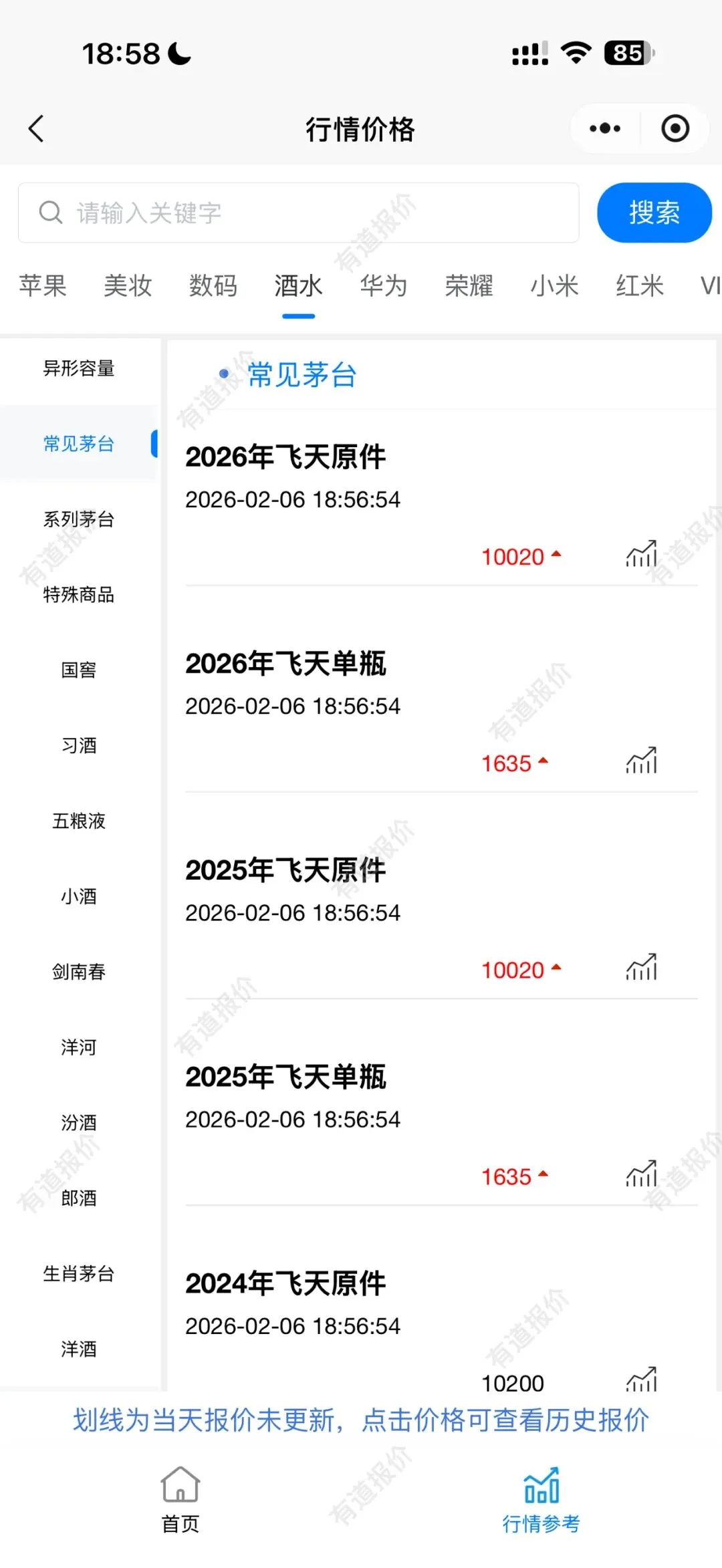This screenshot has height=1568, width=722.
Task: Open the 行情参考 bottom tab
Action: point(541,1496)
